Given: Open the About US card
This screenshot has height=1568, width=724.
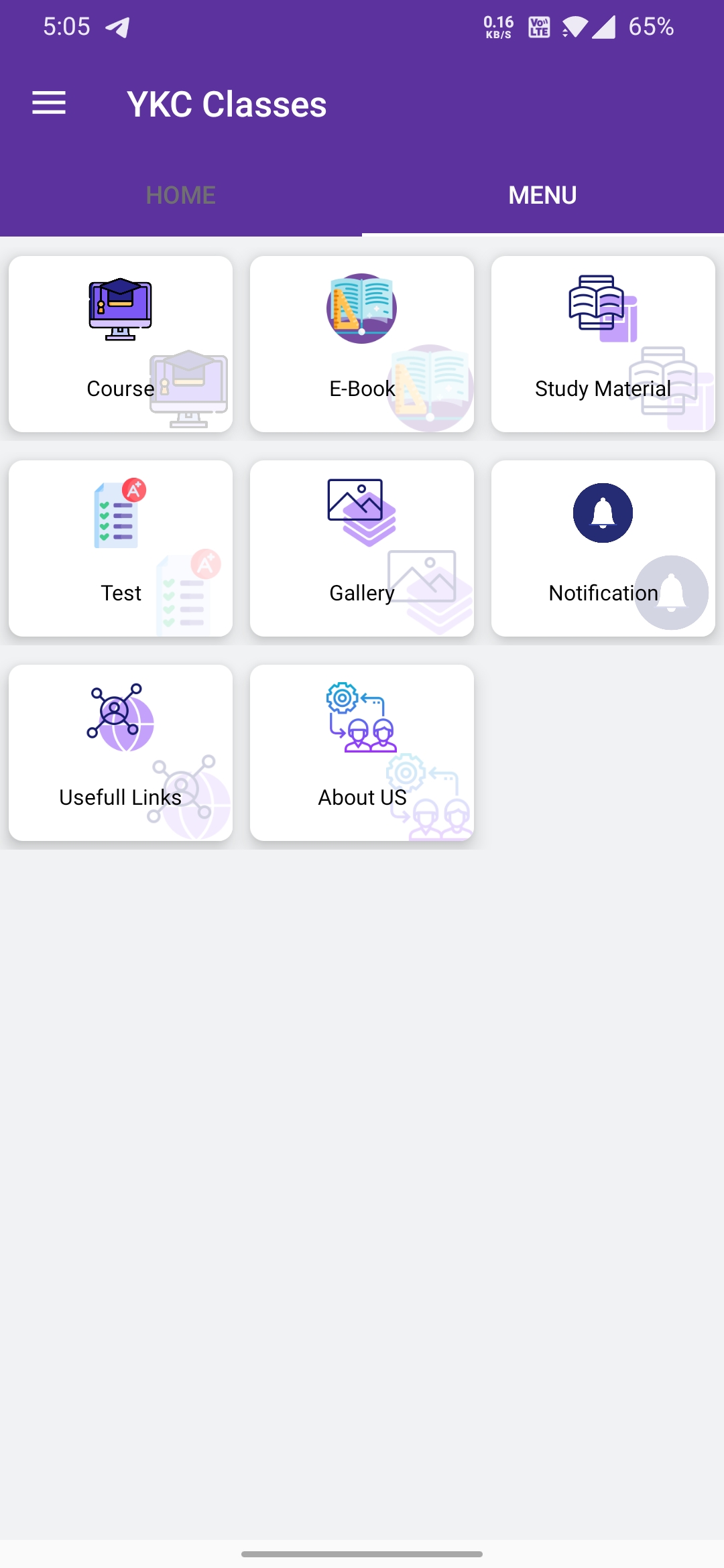Looking at the screenshot, I should pos(362,753).
